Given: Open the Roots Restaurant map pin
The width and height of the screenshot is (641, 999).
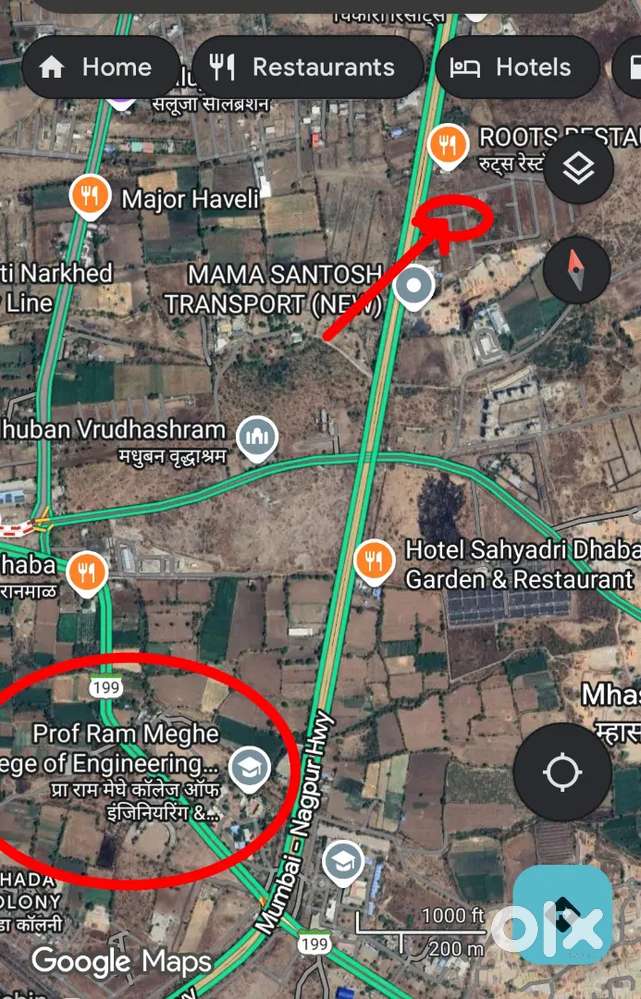Looking at the screenshot, I should (449, 144).
